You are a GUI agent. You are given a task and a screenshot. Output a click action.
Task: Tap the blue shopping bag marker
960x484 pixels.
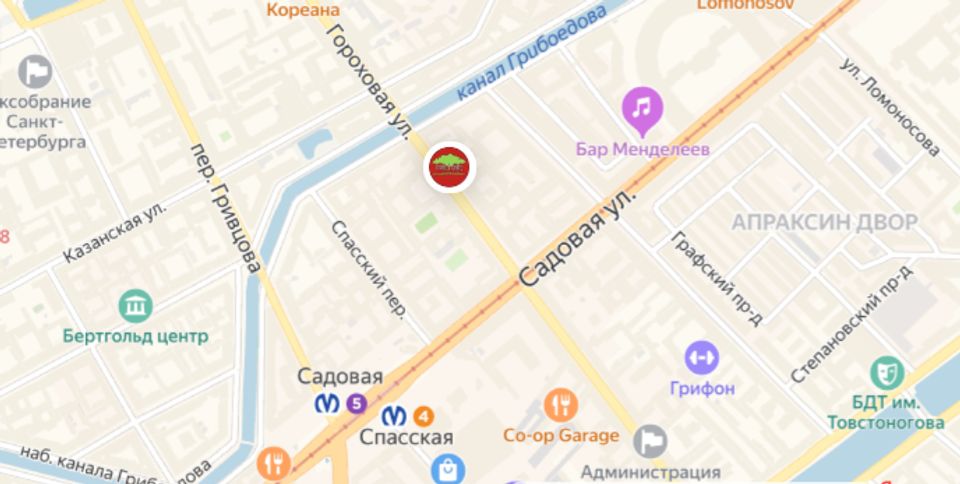coord(448,469)
